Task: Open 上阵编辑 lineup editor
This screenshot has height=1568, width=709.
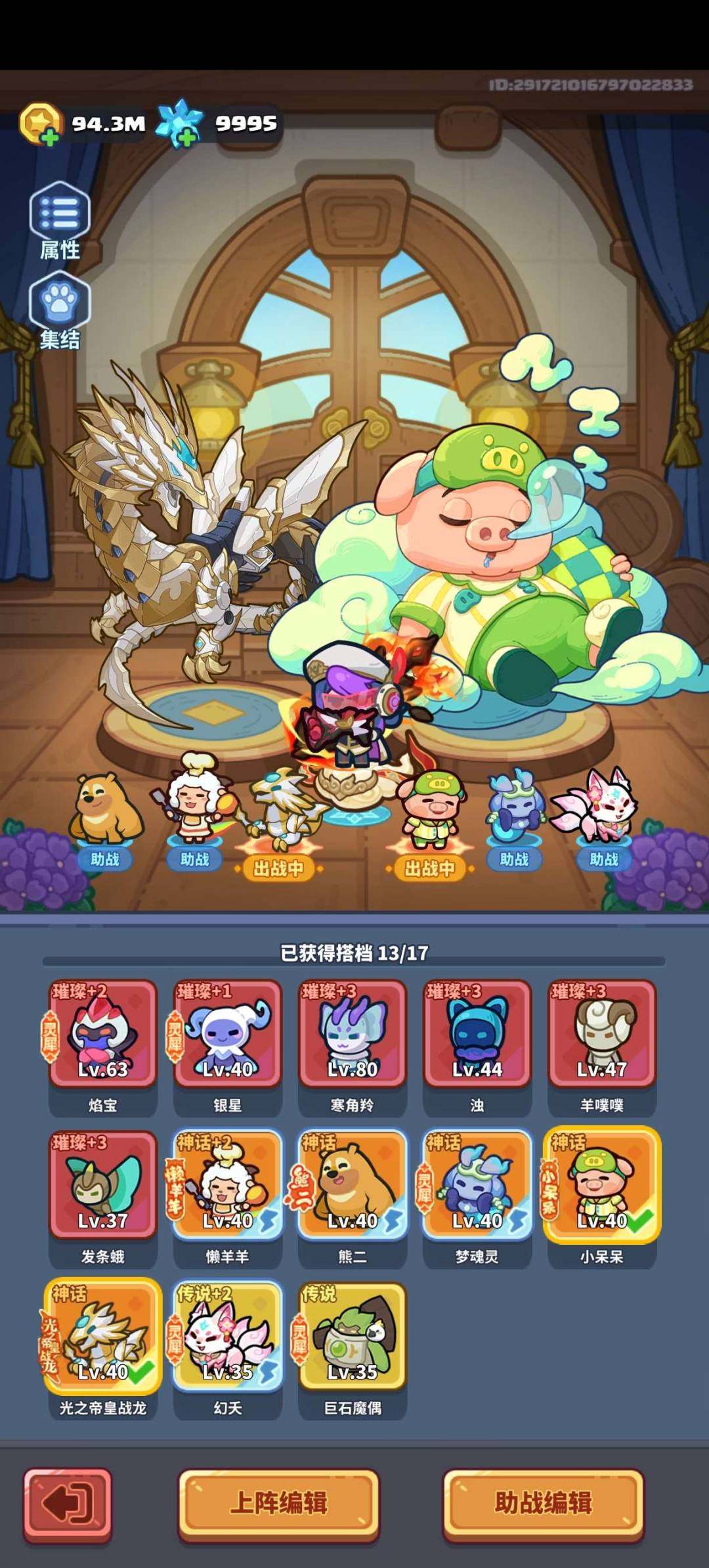Action: [279, 1503]
